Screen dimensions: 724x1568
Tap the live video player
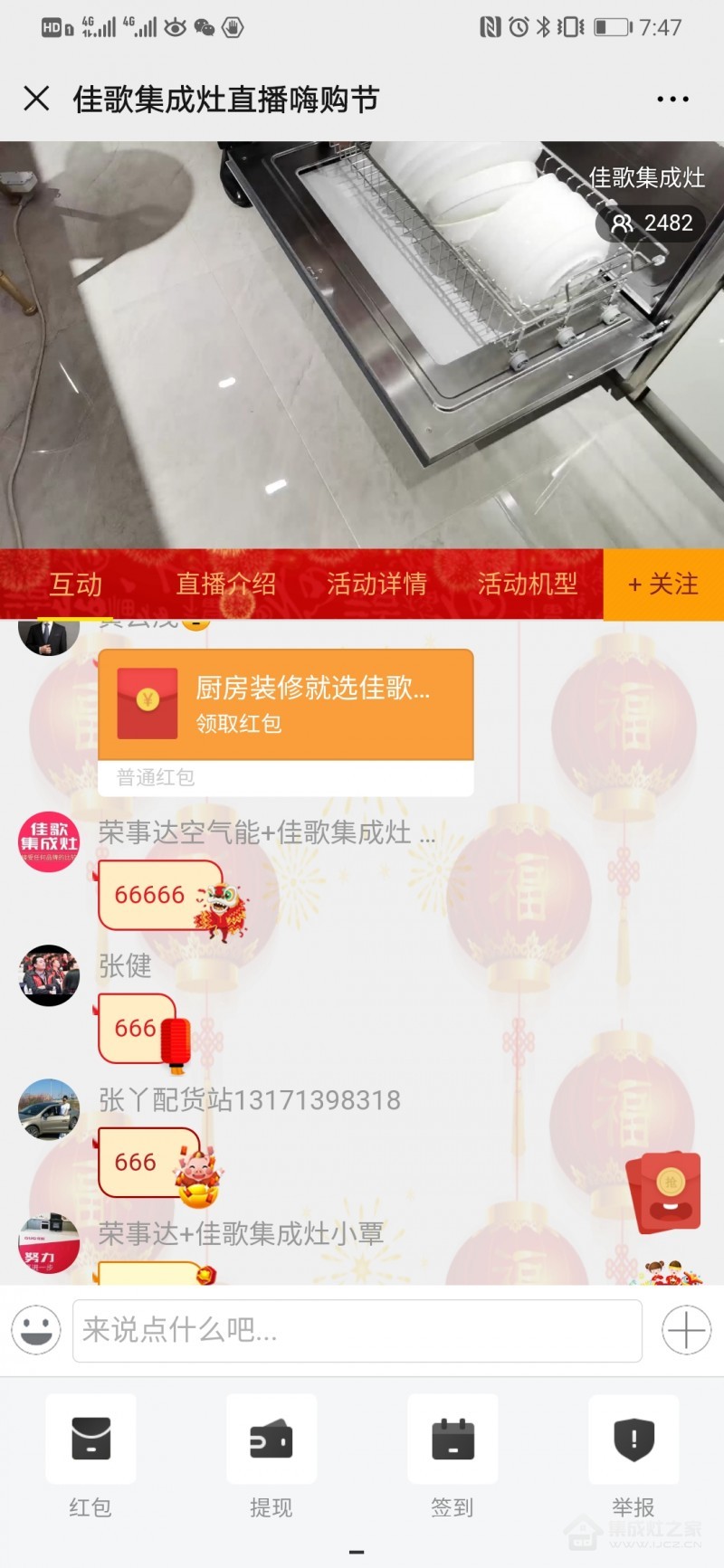[x=362, y=345]
